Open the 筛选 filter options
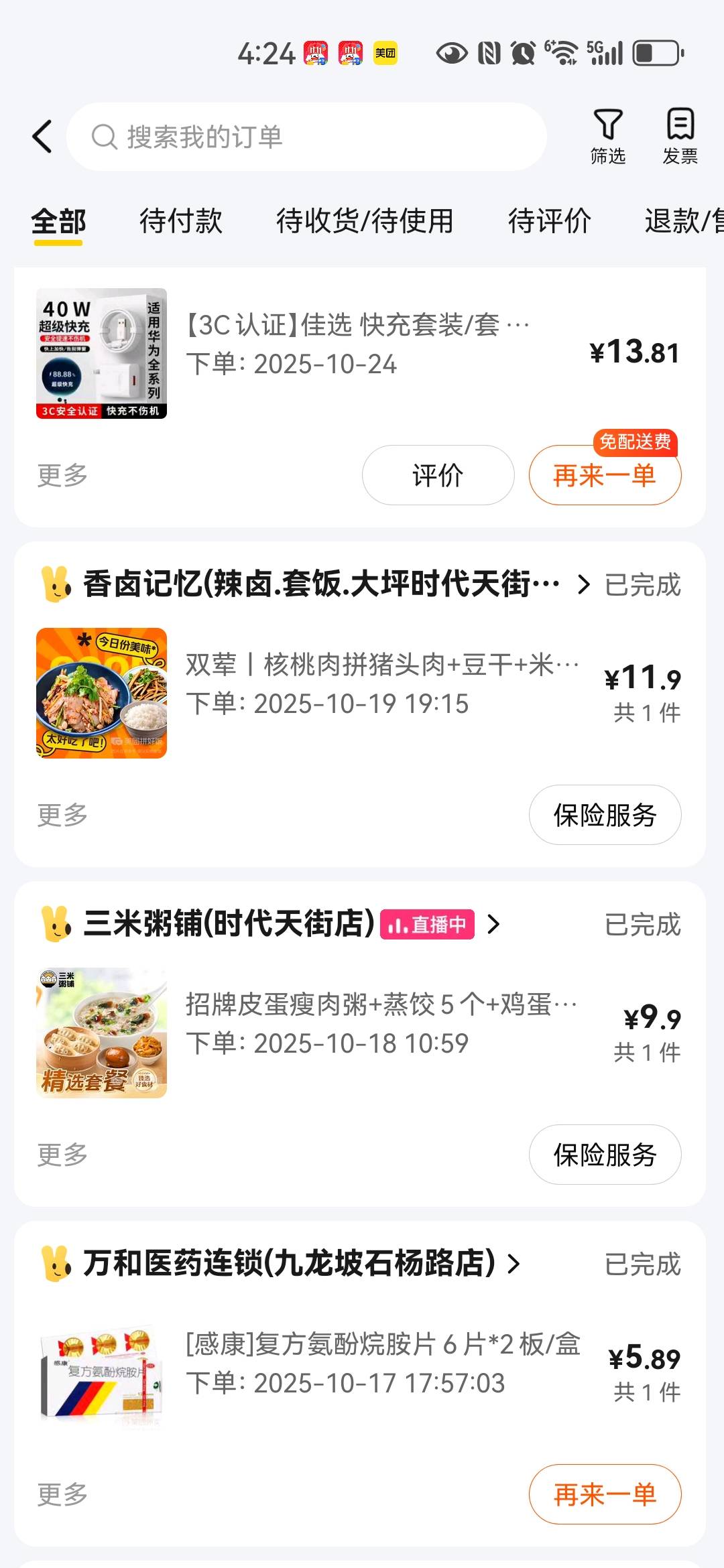724x1568 pixels. 607,137
